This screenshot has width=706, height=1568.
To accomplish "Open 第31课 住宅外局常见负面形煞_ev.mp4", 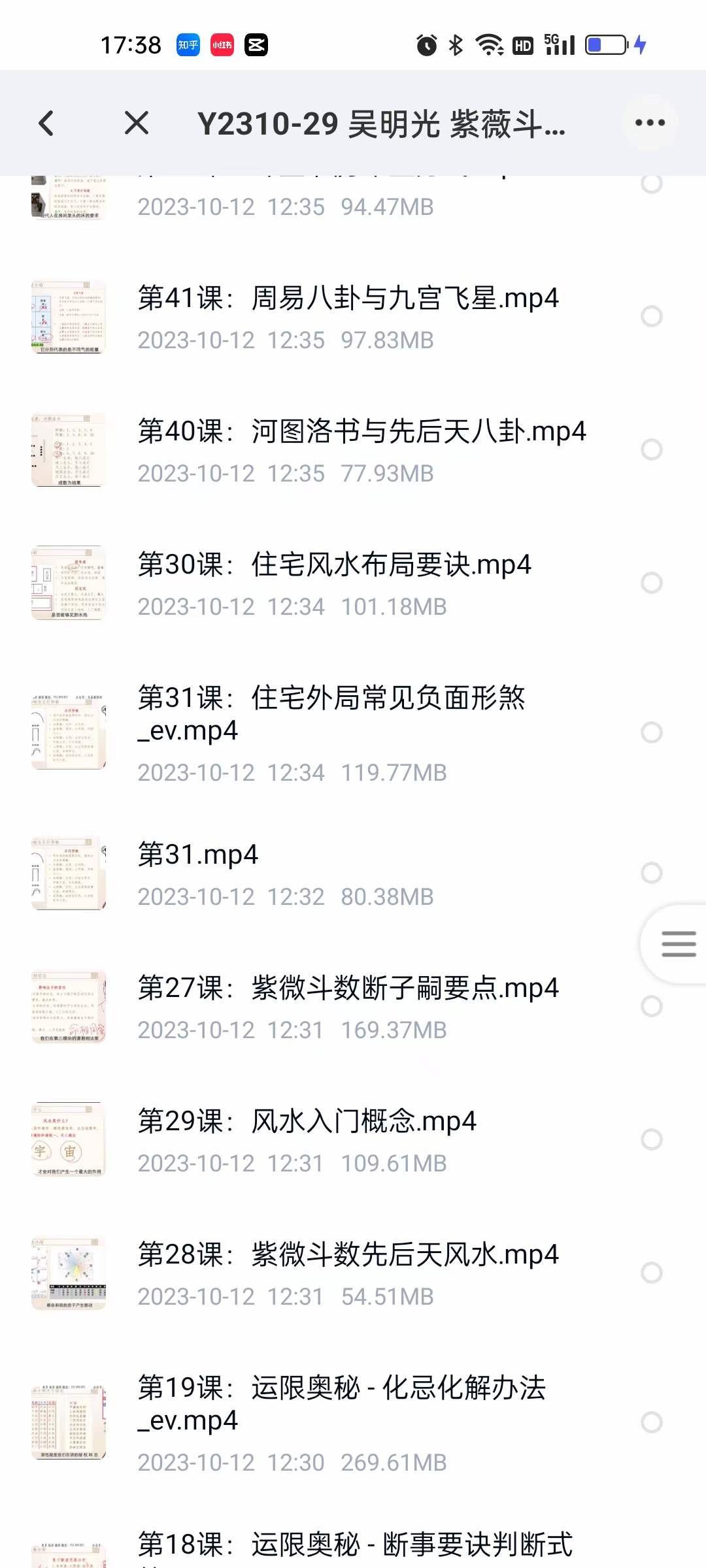I will (x=331, y=714).
